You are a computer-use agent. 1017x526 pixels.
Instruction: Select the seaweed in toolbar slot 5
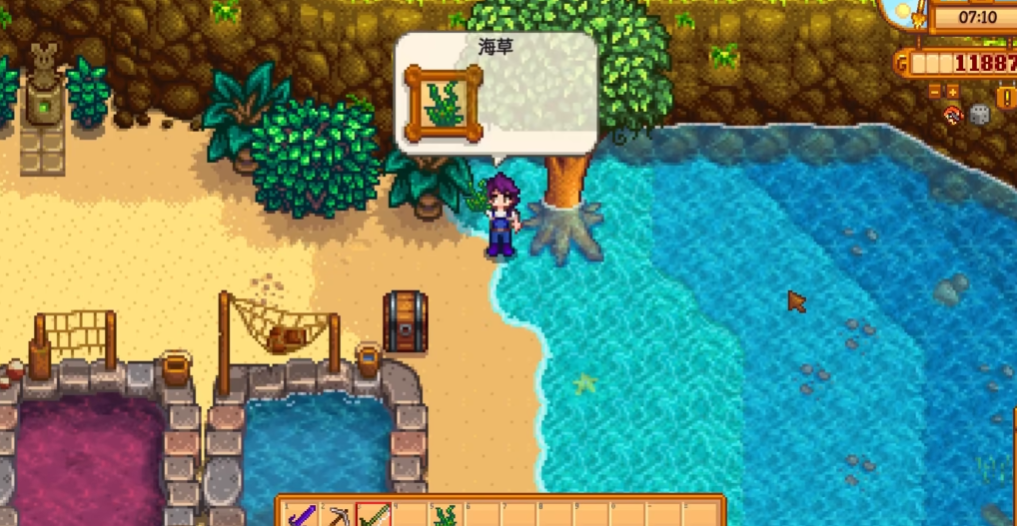coord(445,516)
